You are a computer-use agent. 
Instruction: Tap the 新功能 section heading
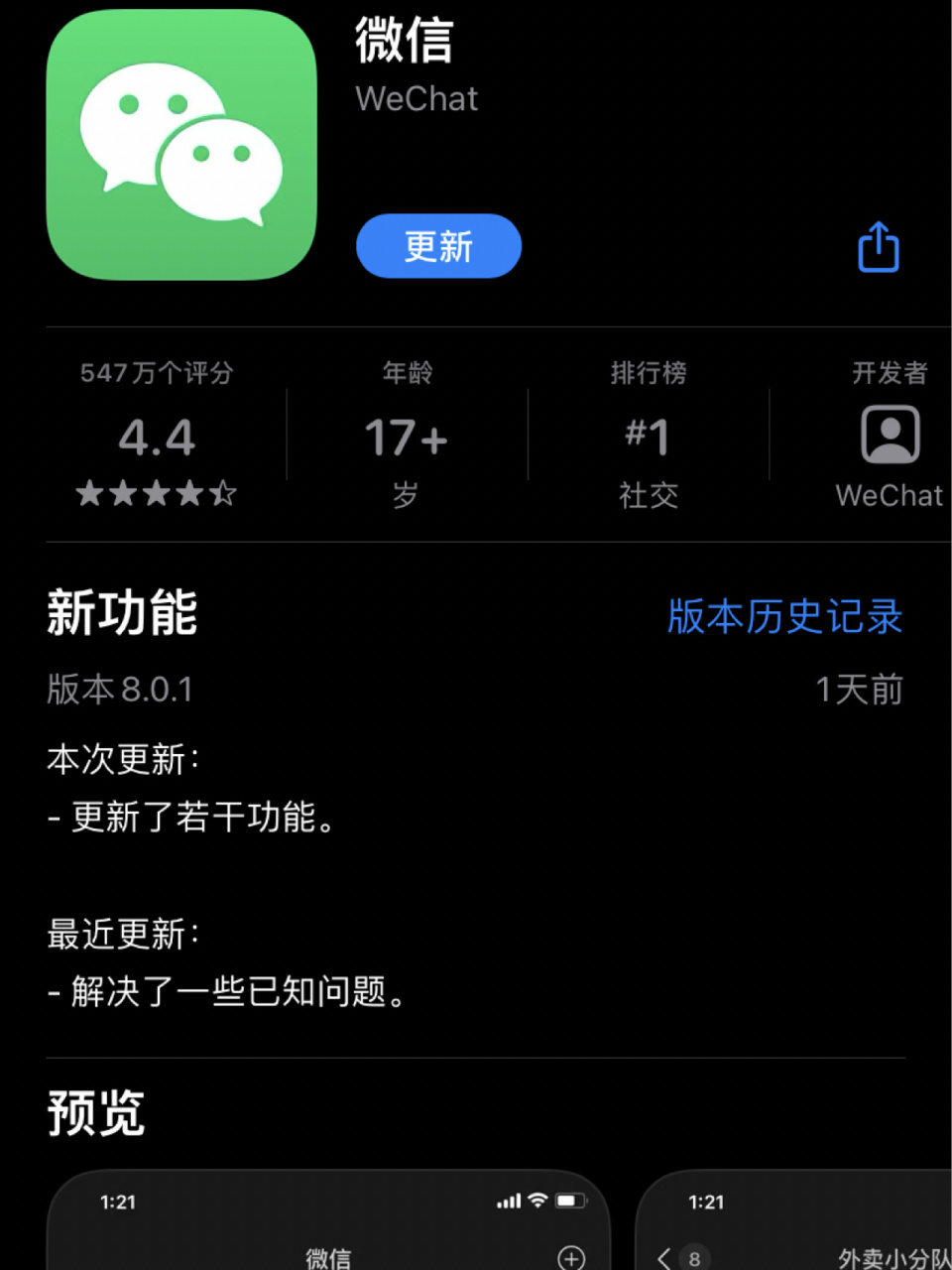[121, 615]
